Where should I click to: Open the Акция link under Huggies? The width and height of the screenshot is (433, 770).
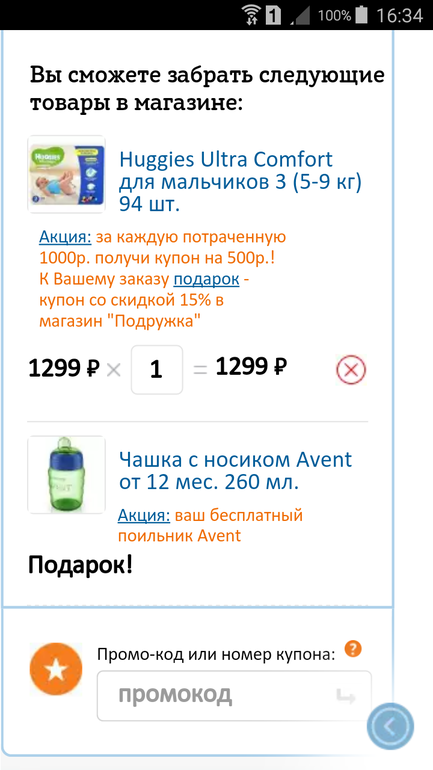click(x=65, y=238)
